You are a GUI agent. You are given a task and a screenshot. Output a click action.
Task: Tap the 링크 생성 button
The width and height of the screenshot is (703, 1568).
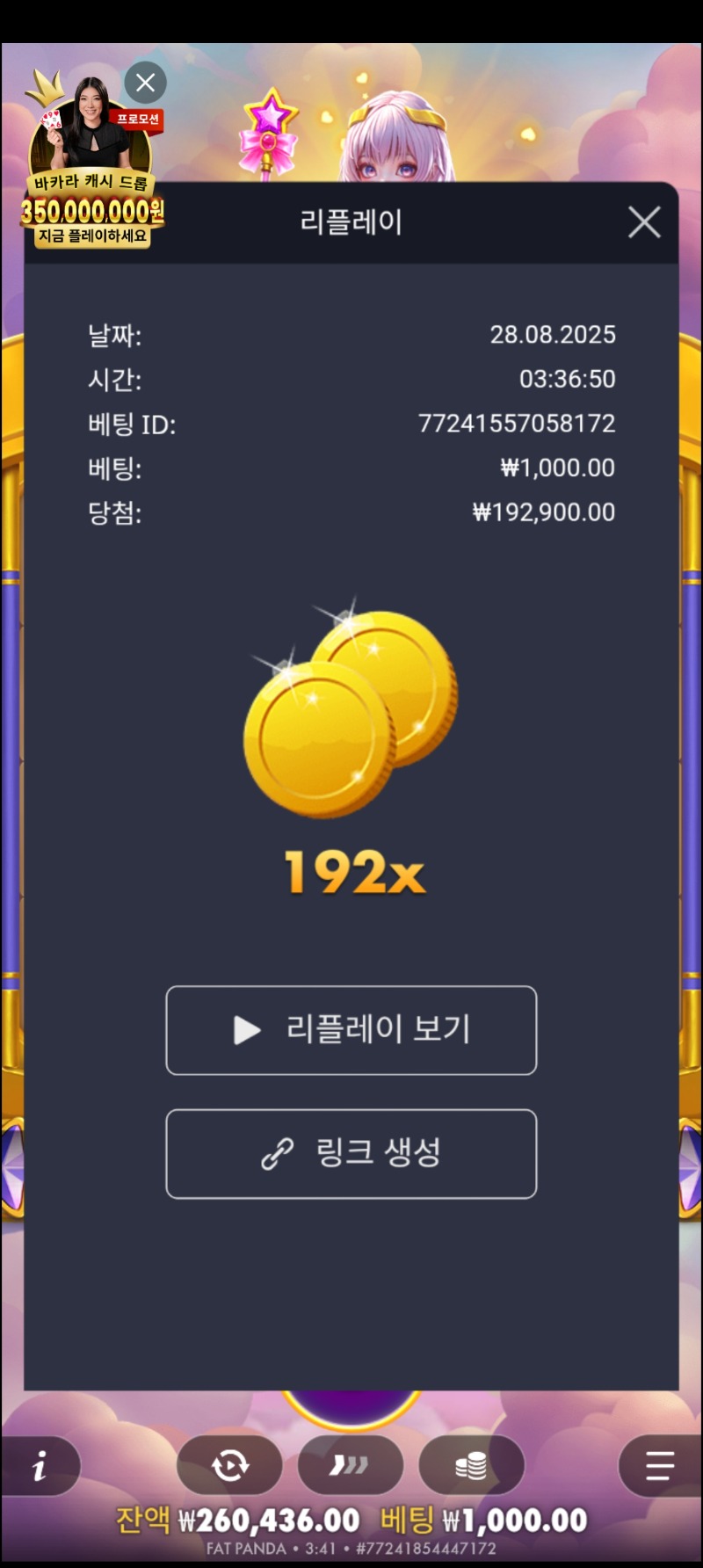[x=351, y=1153]
